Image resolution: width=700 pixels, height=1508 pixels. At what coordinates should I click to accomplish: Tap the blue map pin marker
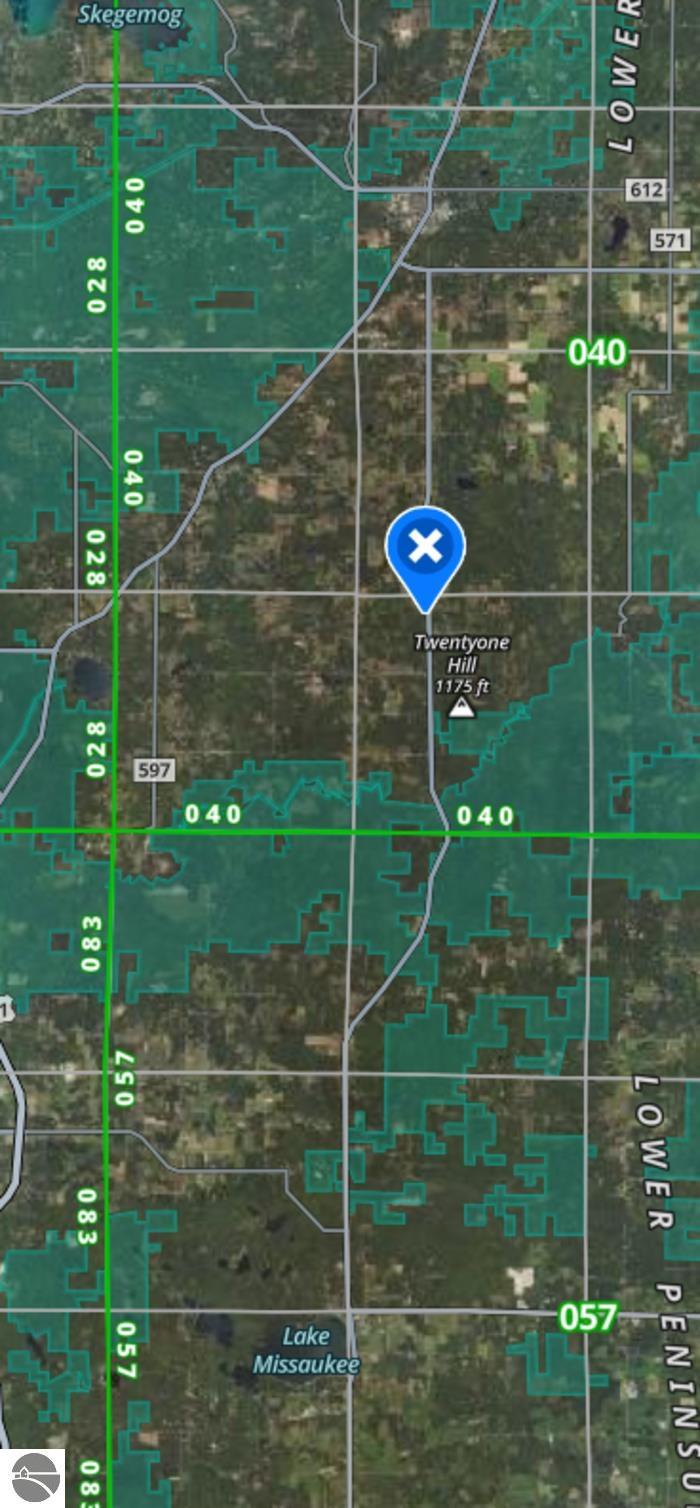[426, 550]
